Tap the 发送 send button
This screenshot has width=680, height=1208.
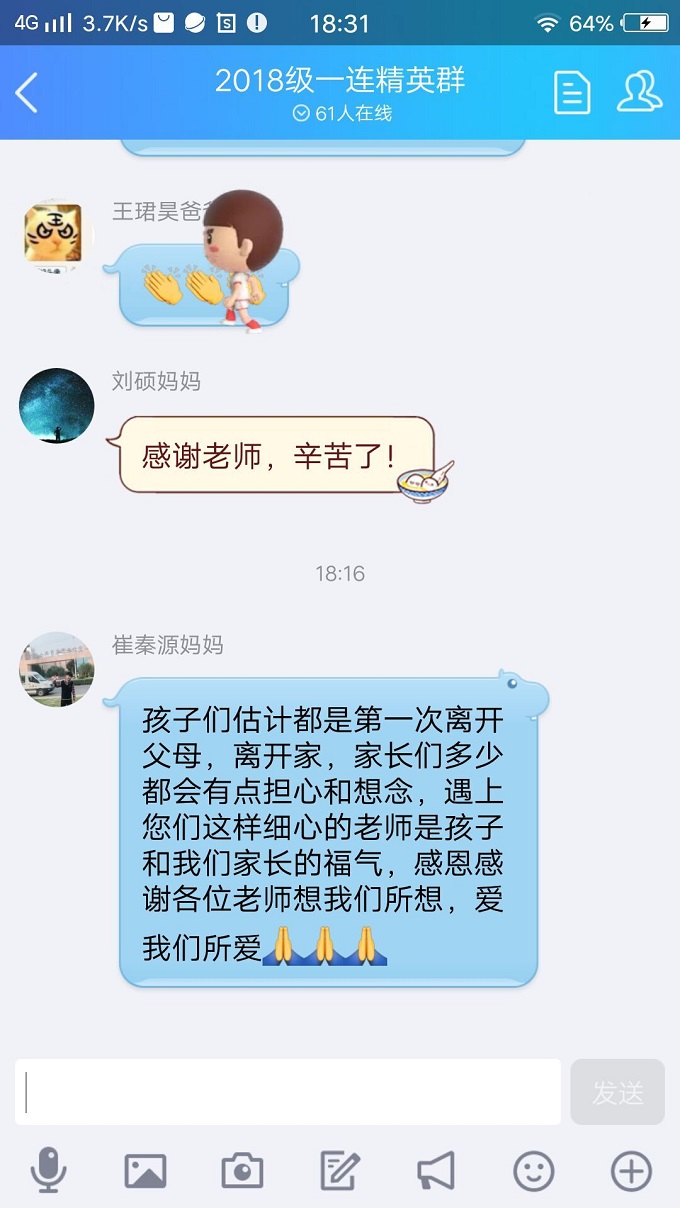click(617, 1092)
